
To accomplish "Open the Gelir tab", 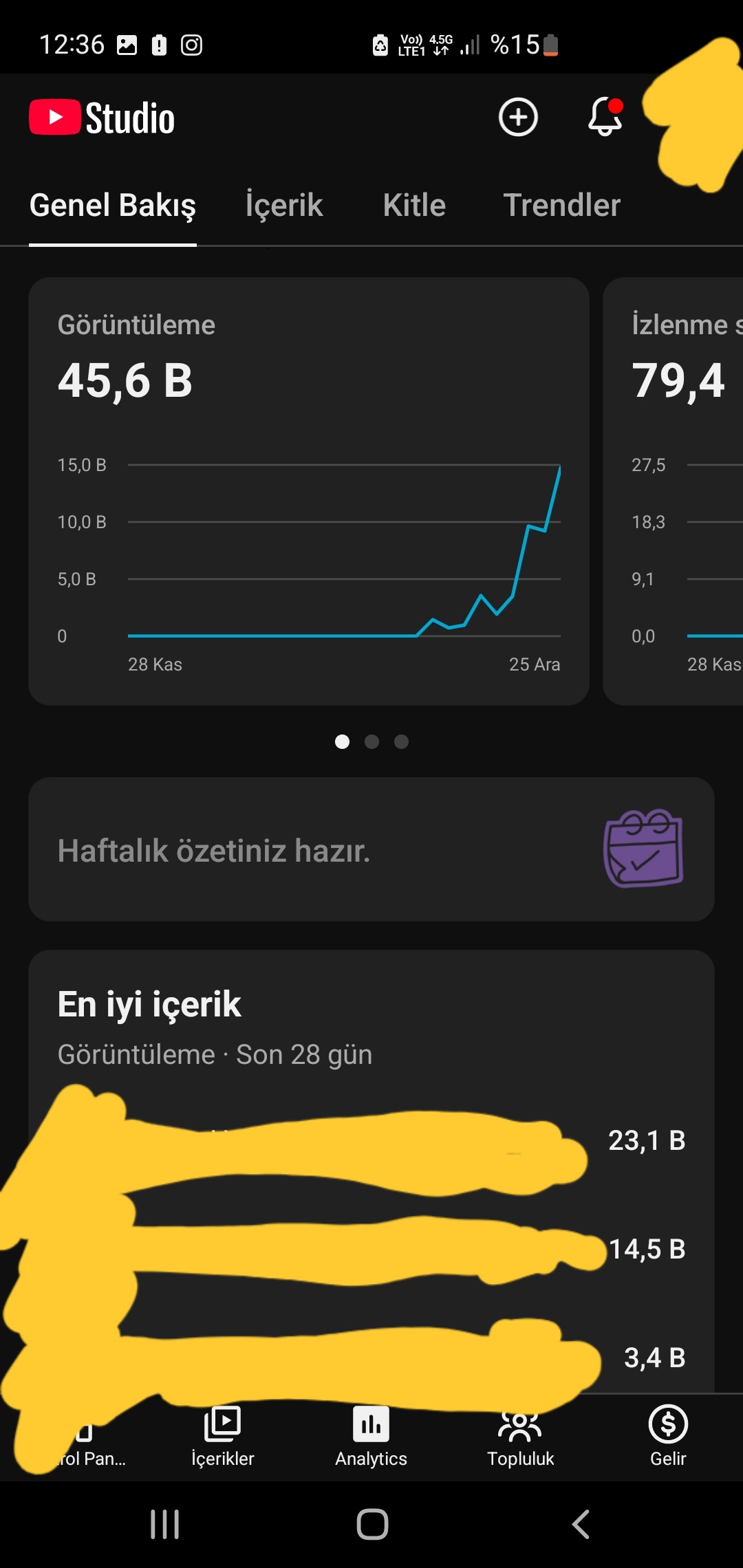I will pos(668,1436).
